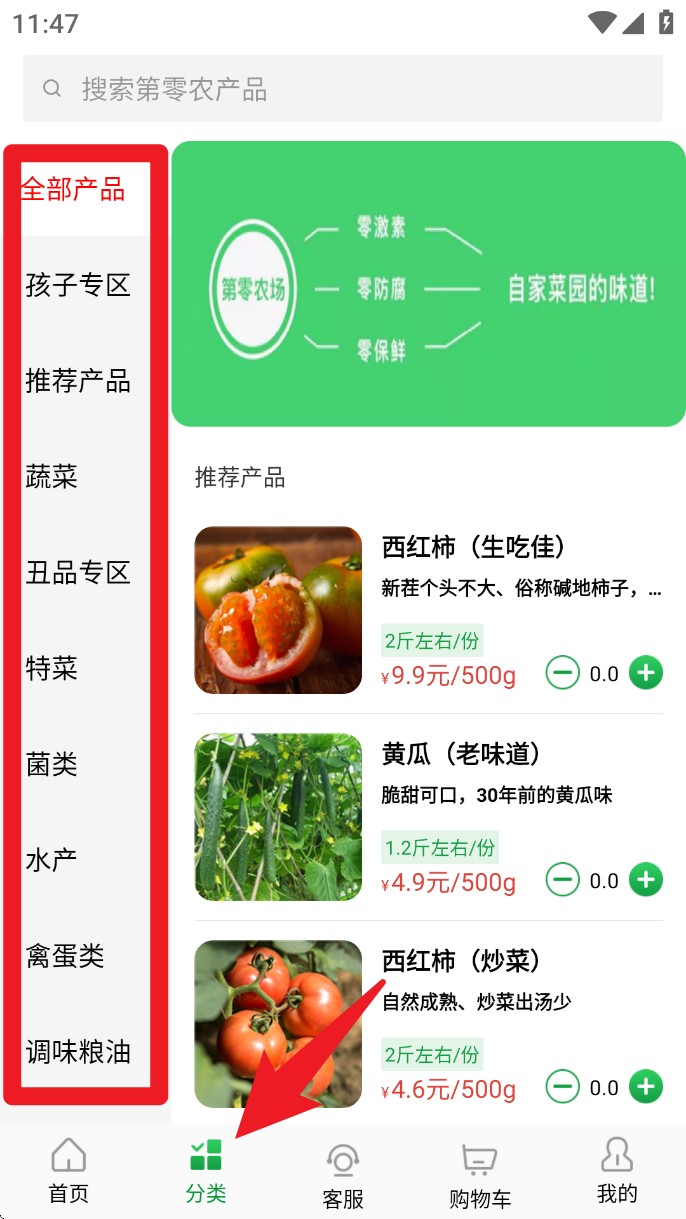Open the 丑品专区 category
686x1219 pixels.
click(x=78, y=573)
